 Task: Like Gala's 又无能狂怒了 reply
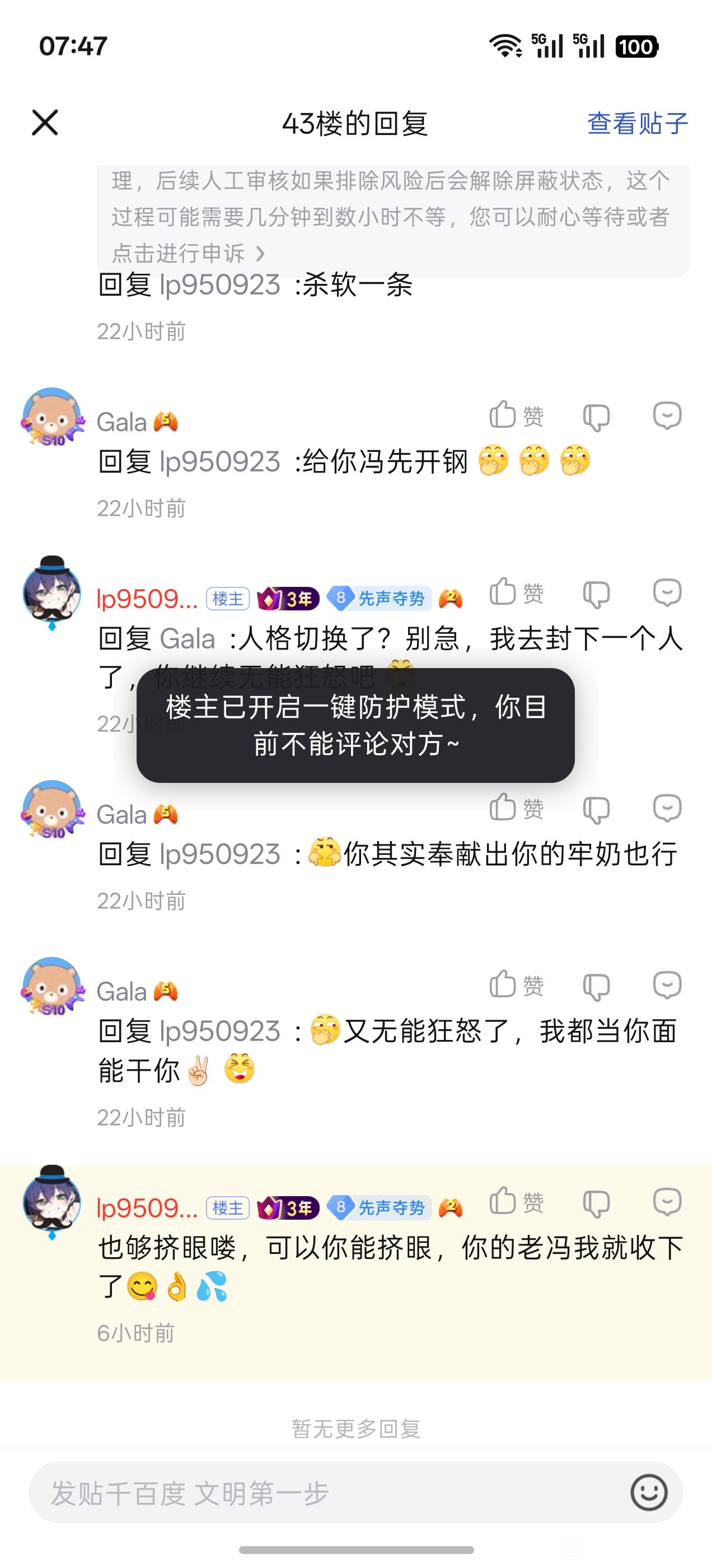pyautogui.click(x=516, y=985)
